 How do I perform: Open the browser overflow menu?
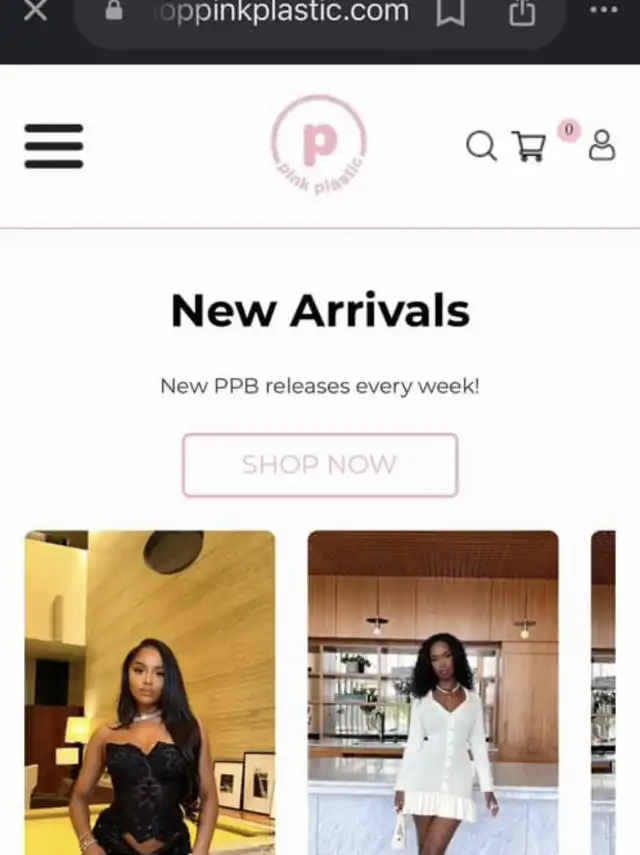[x=604, y=10]
